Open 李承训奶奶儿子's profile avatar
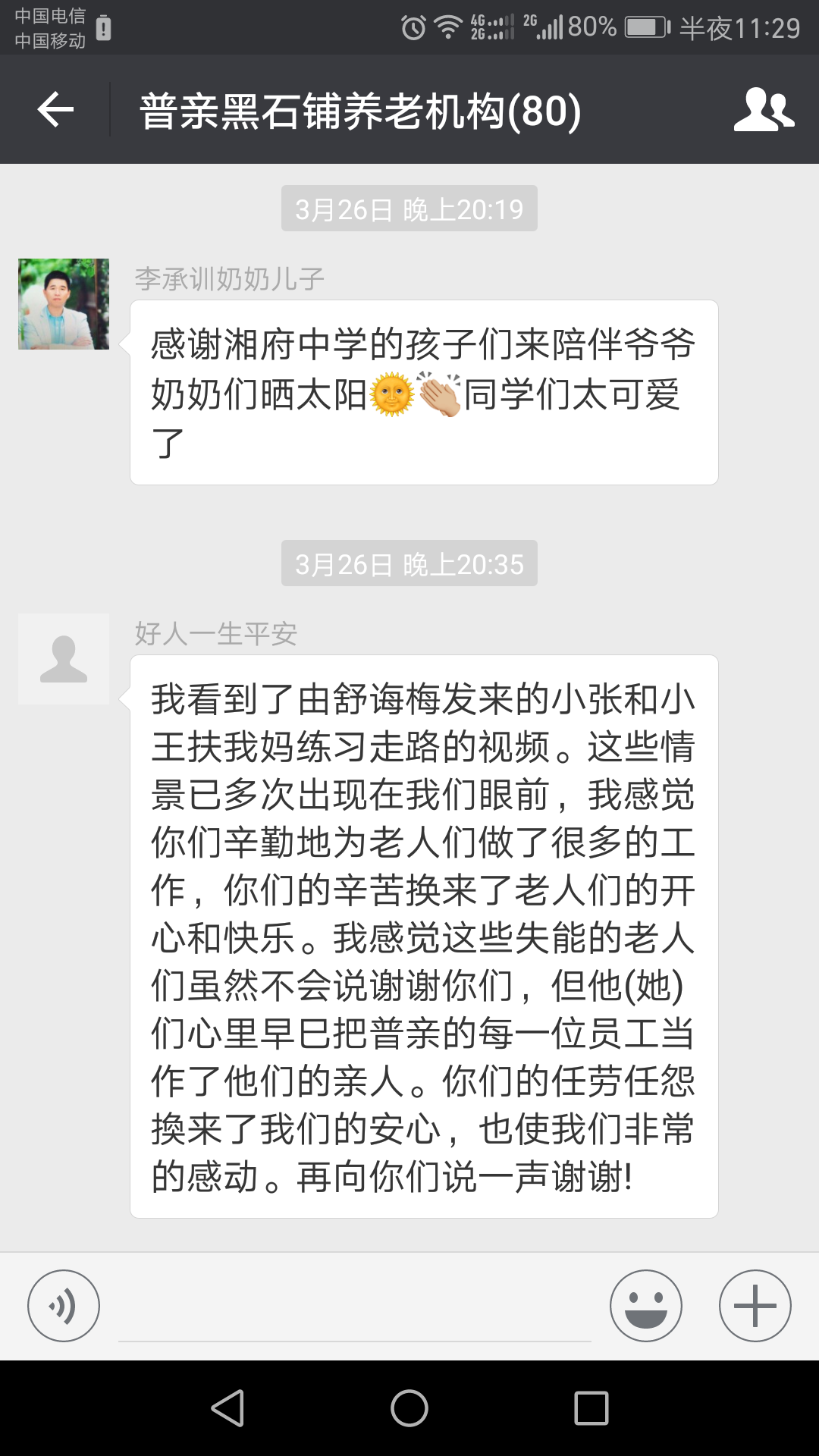The image size is (819, 1456). pyautogui.click(x=64, y=304)
